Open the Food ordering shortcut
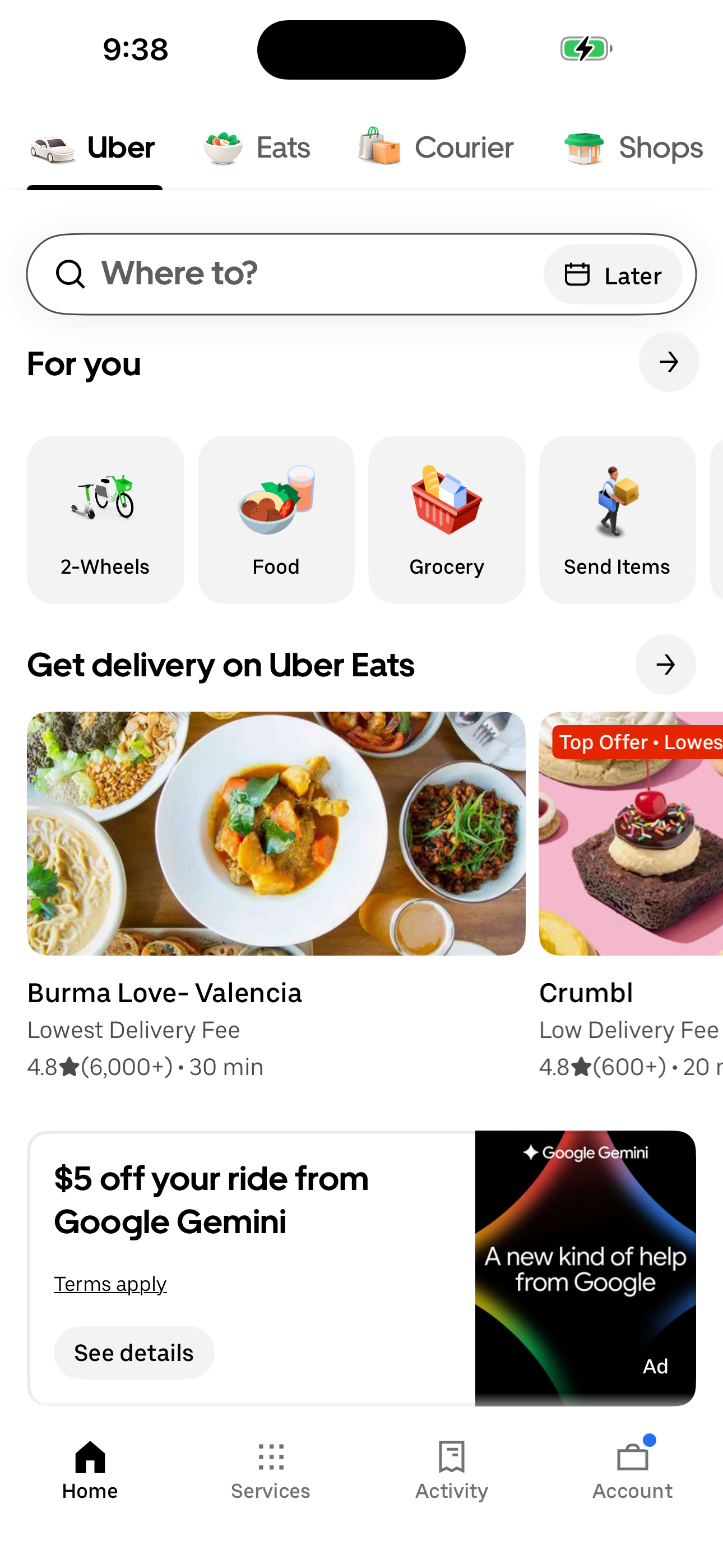This screenshot has width=723, height=1568. (x=276, y=520)
